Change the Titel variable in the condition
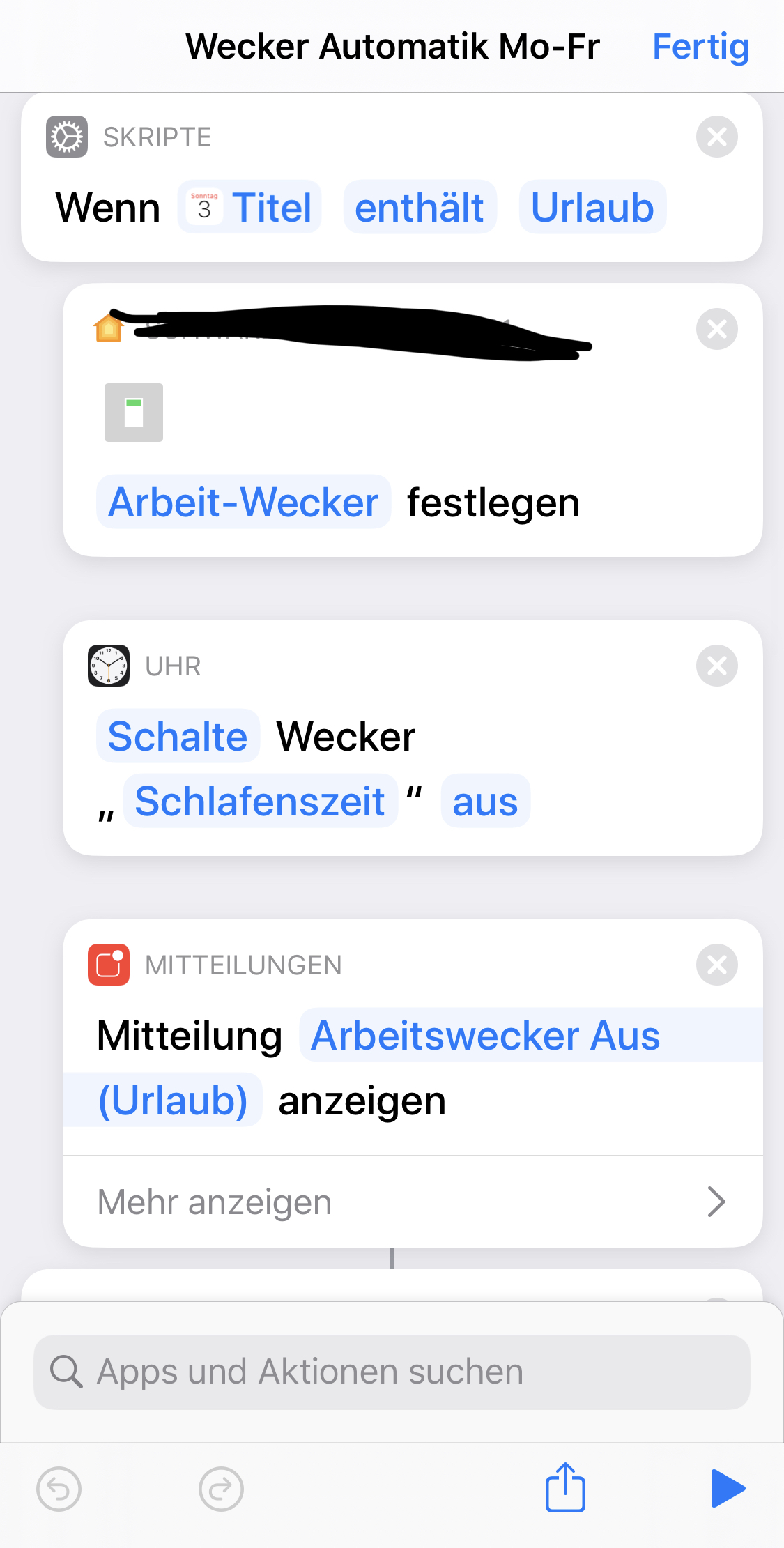 tap(250, 208)
